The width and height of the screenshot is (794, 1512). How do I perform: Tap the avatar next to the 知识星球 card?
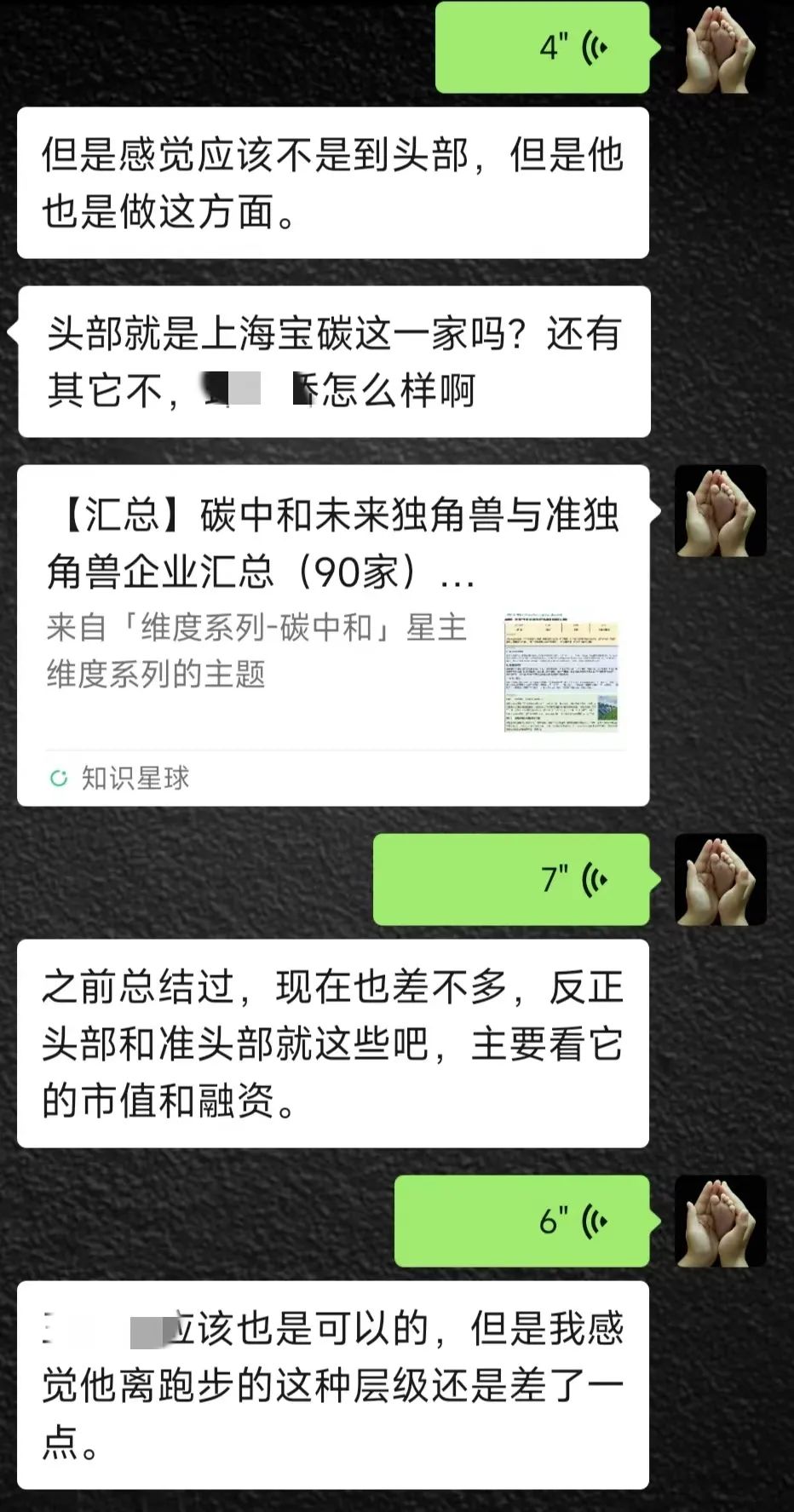tap(721, 511)
